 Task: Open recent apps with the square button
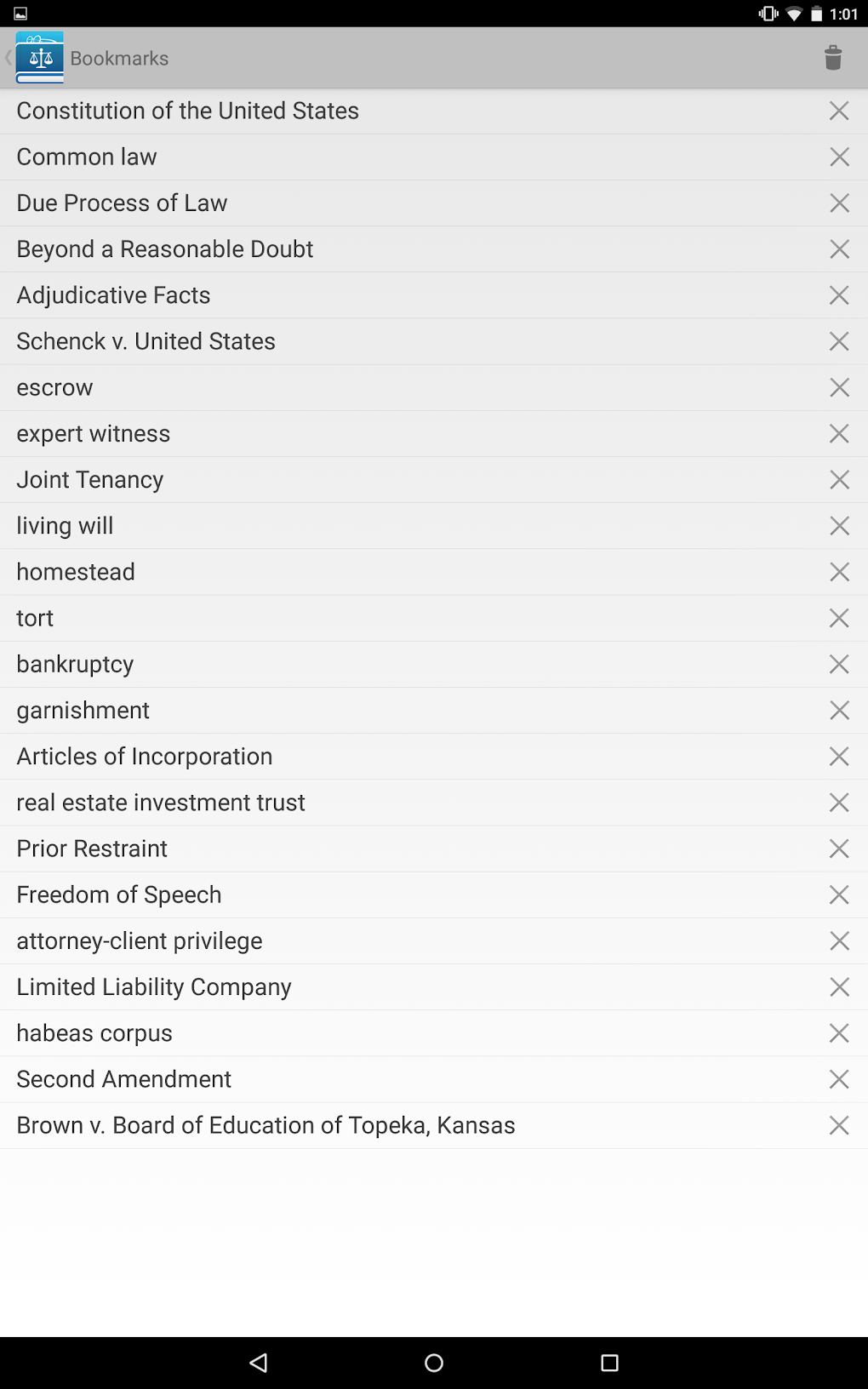click(609, 1362)
